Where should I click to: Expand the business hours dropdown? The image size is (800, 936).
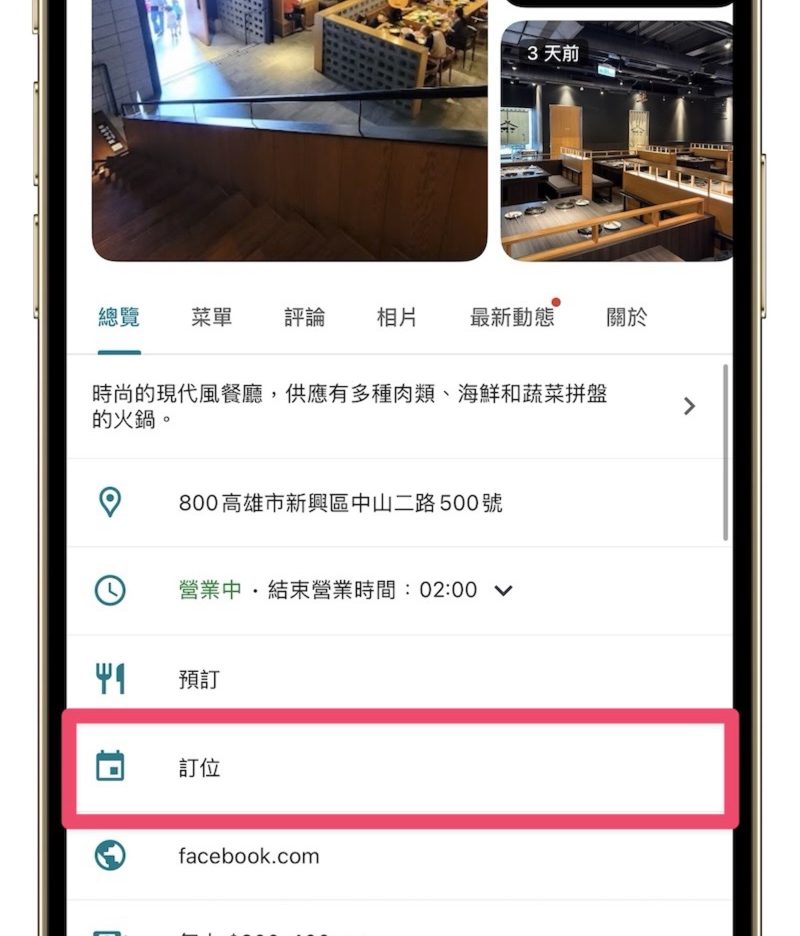(504, 591)
